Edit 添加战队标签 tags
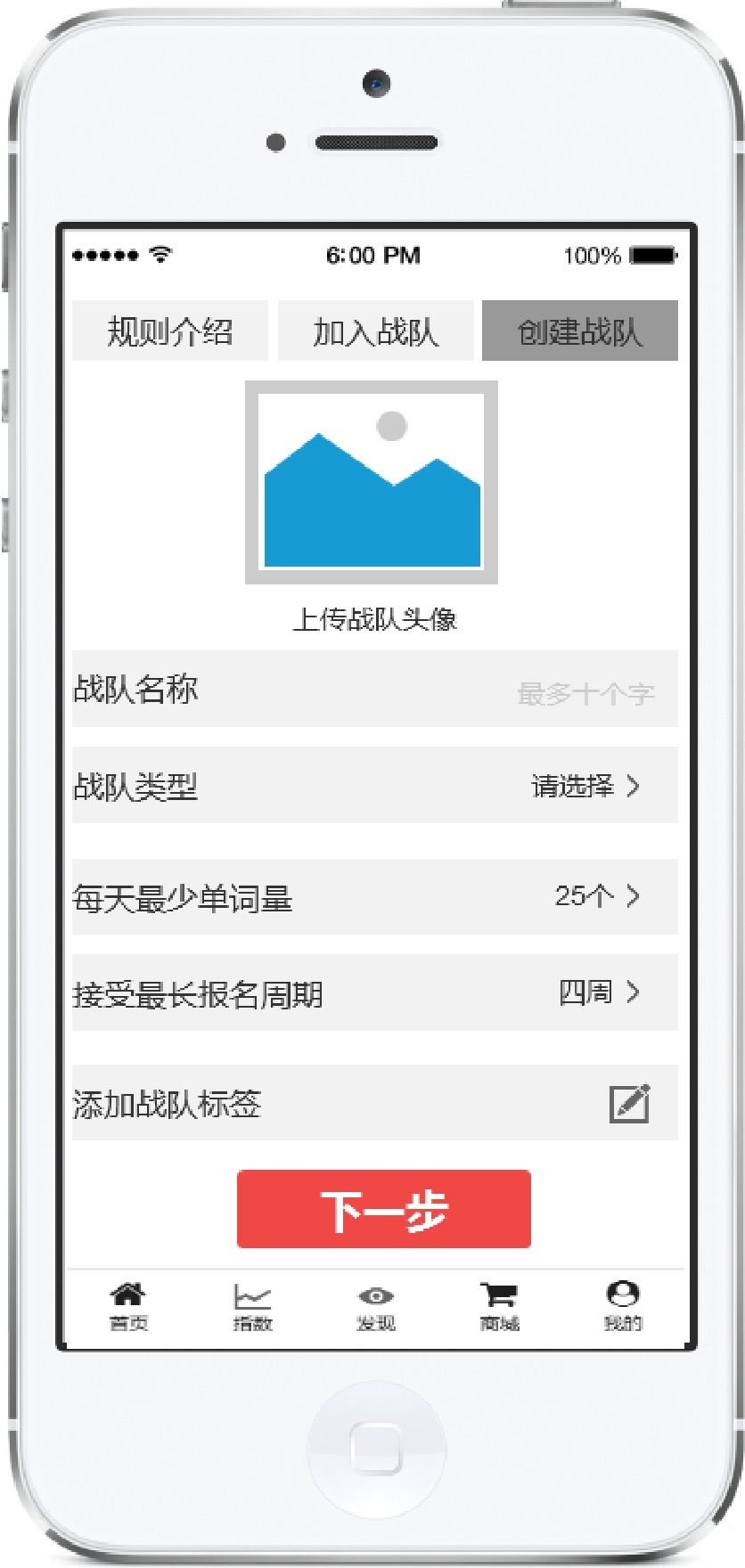Viewport: 745px width, 1568px height. click(629, 1103)
